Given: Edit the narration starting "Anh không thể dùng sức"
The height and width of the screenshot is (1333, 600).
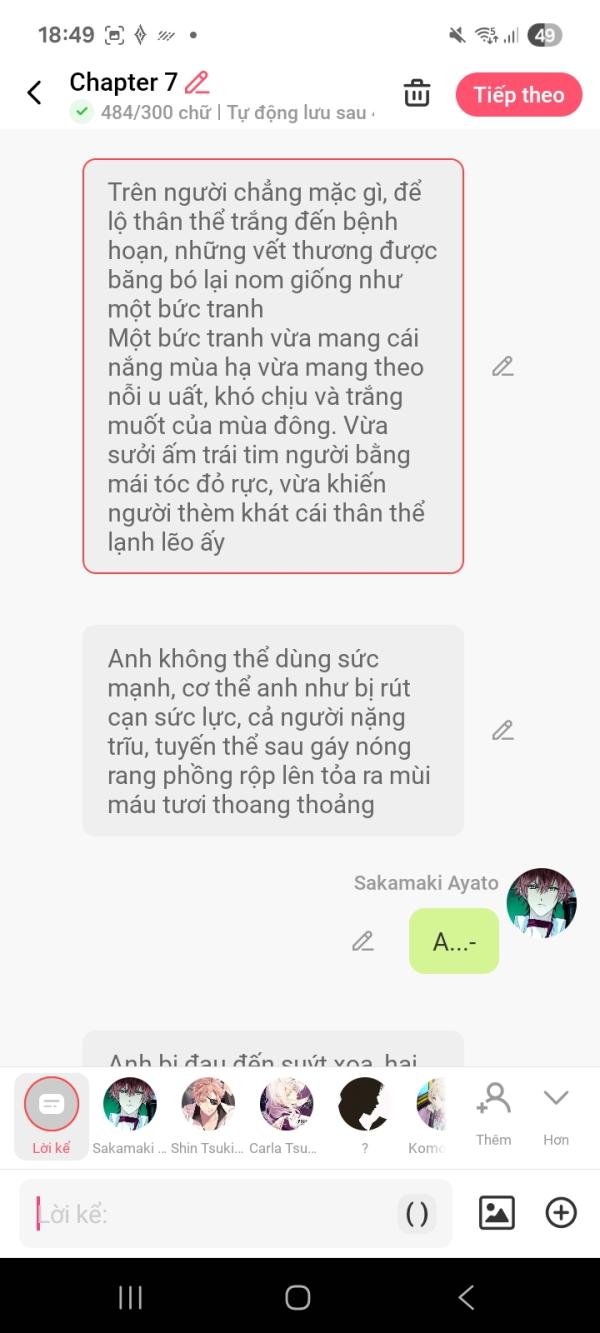Looking at the screenshot, I should 502,731.
